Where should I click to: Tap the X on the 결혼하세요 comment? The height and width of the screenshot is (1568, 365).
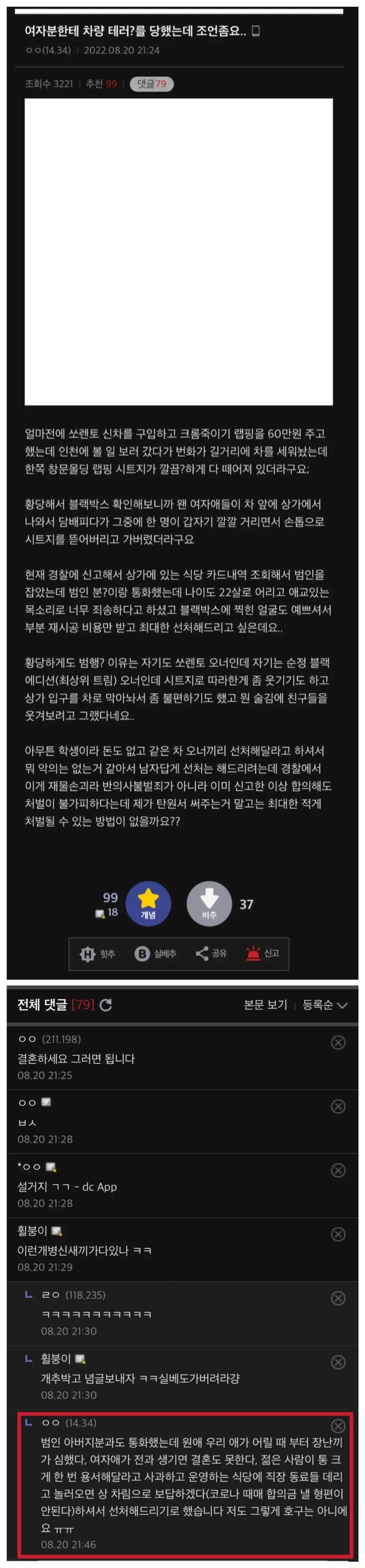coord(338,1043)
